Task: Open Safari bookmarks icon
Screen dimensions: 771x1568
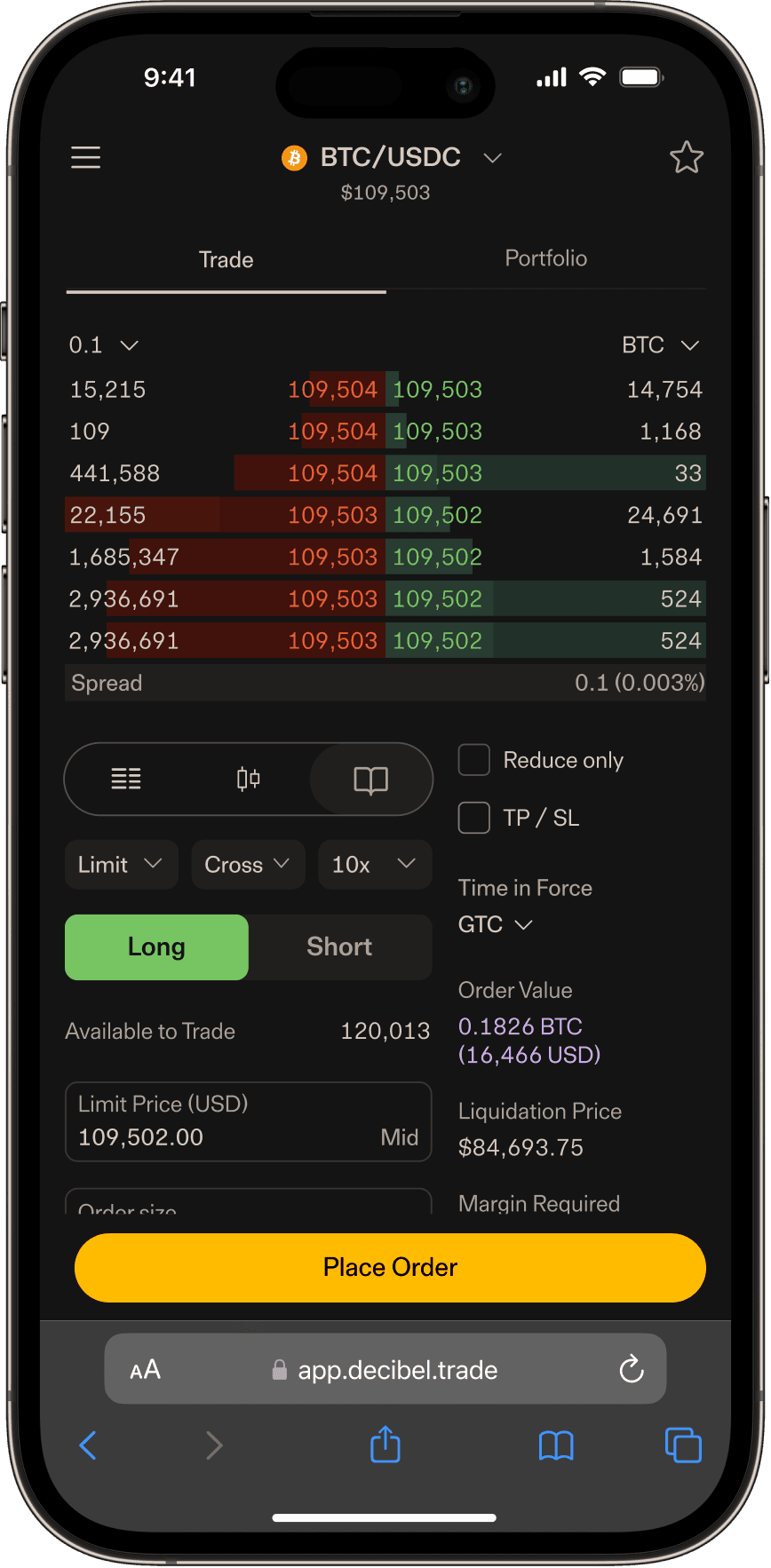Action: coord(555,1445)
